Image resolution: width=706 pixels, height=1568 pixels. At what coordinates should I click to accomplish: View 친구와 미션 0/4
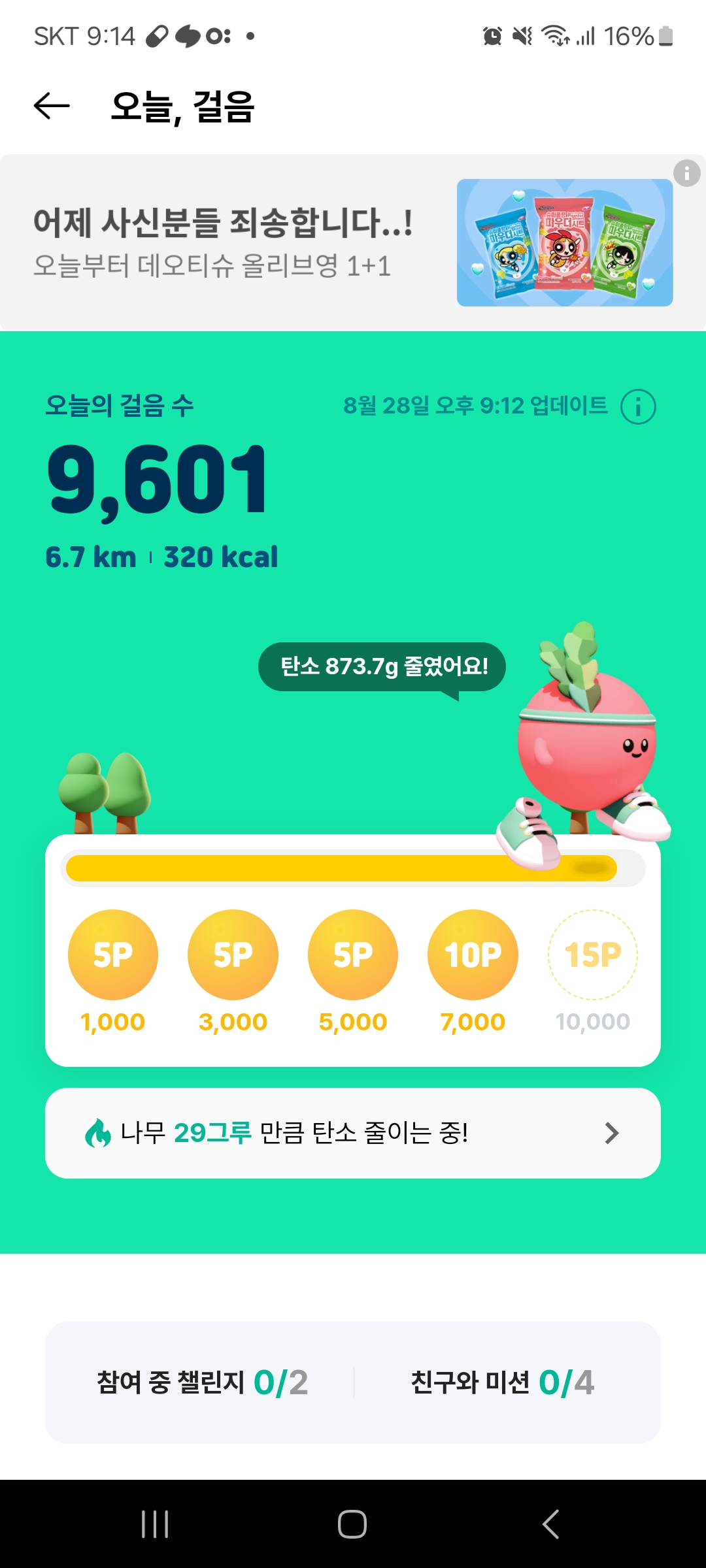tap(502, 1382)
